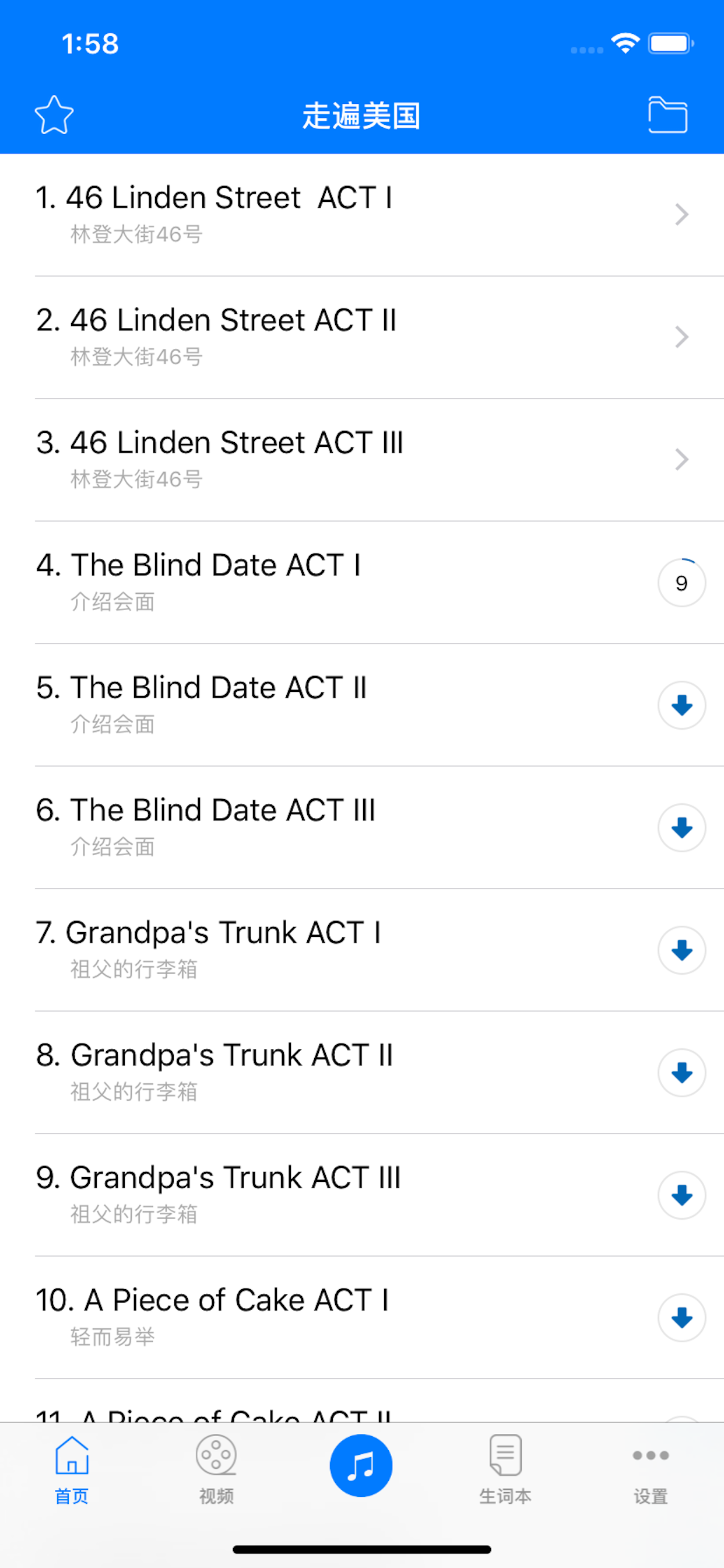This screenshot has width=724, height=1568.
Task: Open the folder icon in header
Action: [667, 114]
